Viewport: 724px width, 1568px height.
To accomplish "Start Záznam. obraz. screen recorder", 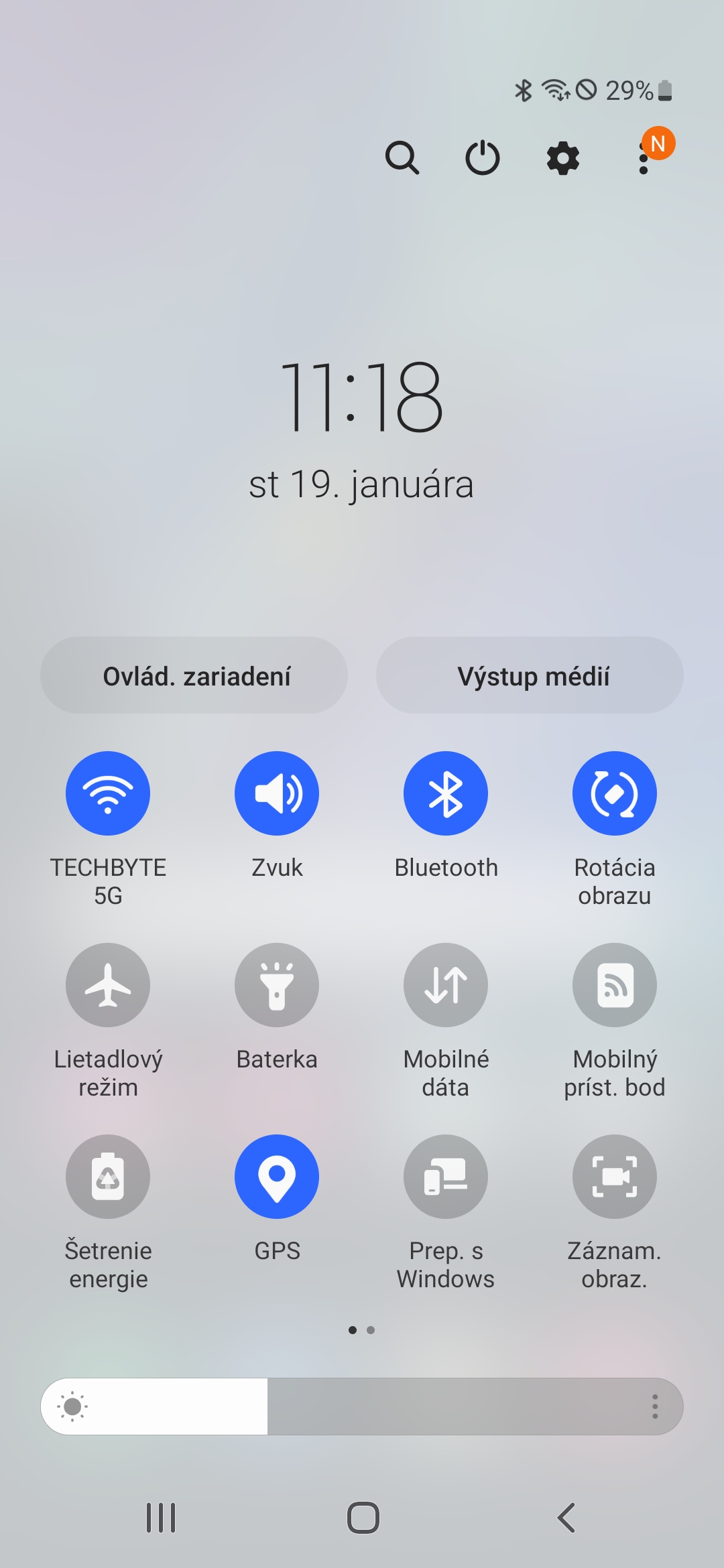I will pyautogui.click(x=615, y=1177).
